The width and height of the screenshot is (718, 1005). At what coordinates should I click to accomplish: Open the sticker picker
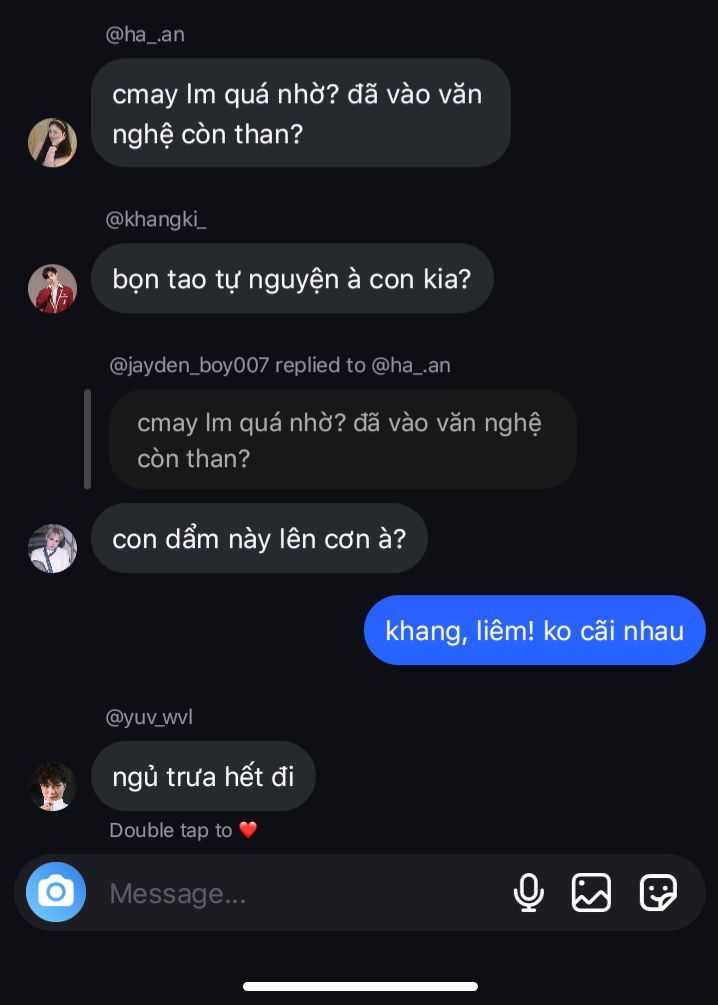[x=658, y=892]
